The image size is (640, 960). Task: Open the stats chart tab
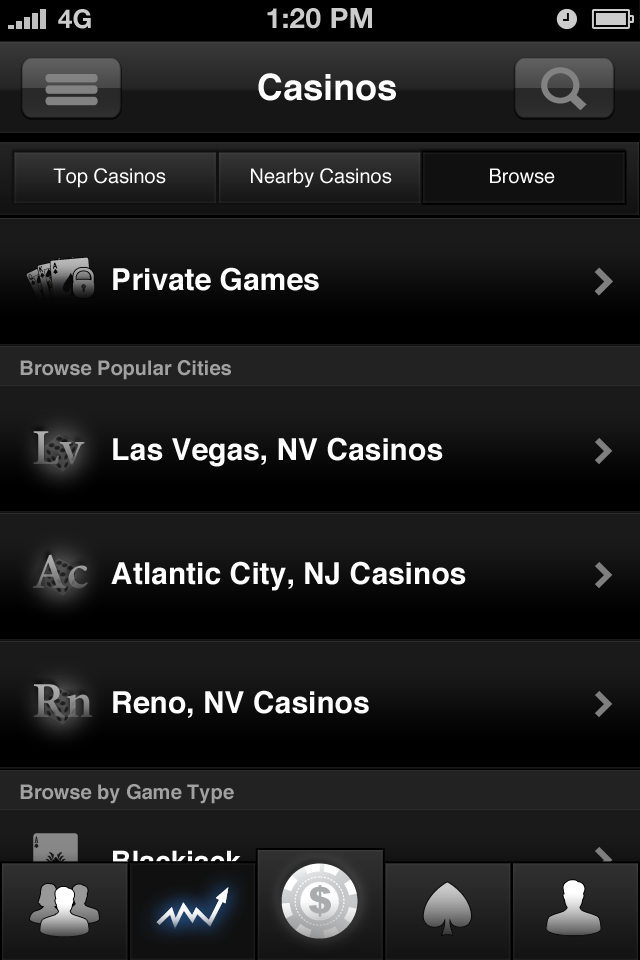[192, 910]
